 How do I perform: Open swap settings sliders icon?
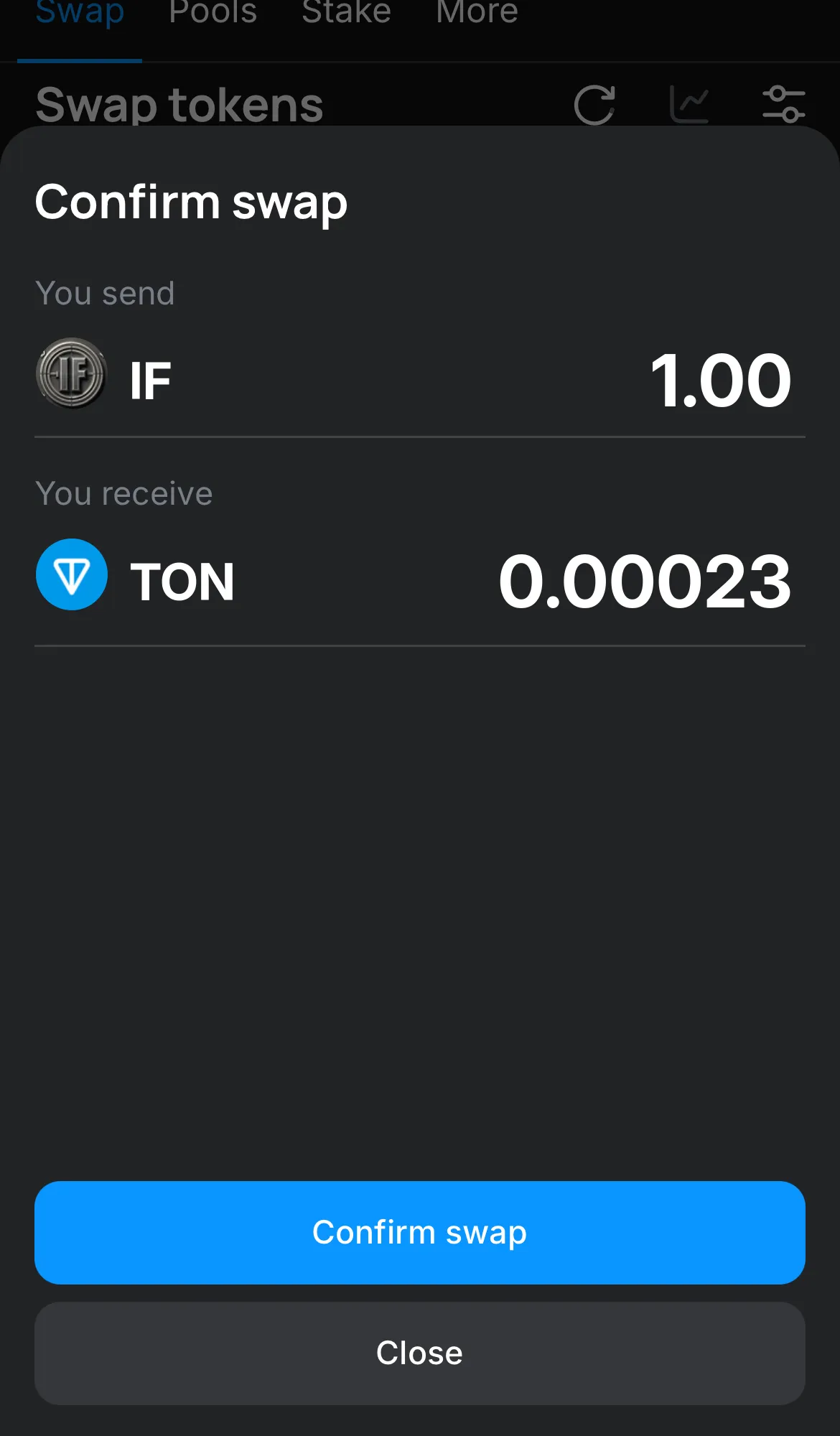(x=783, y=105)
